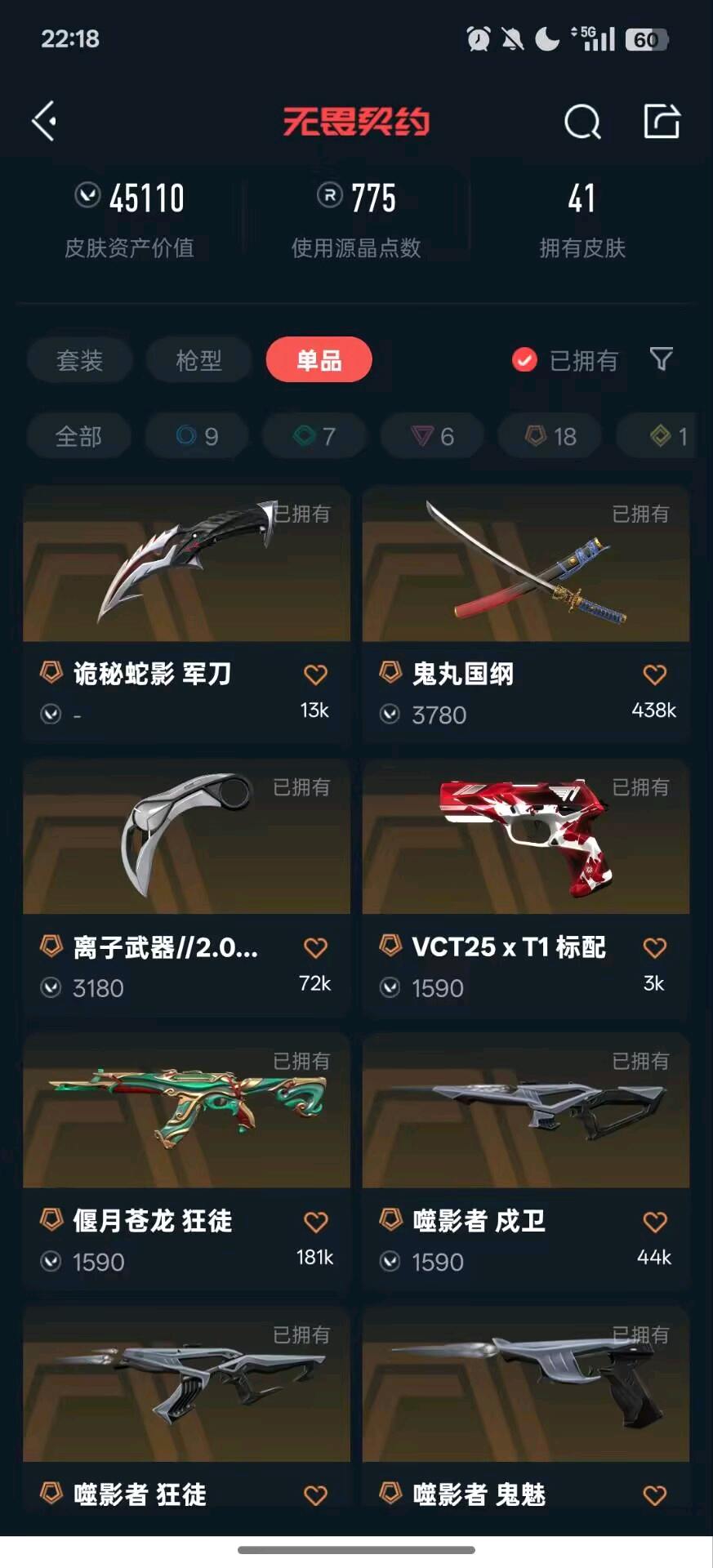Open the search icon in the header
The height and width of the screenshot is (1568, 713).
[x=582, y=122]
